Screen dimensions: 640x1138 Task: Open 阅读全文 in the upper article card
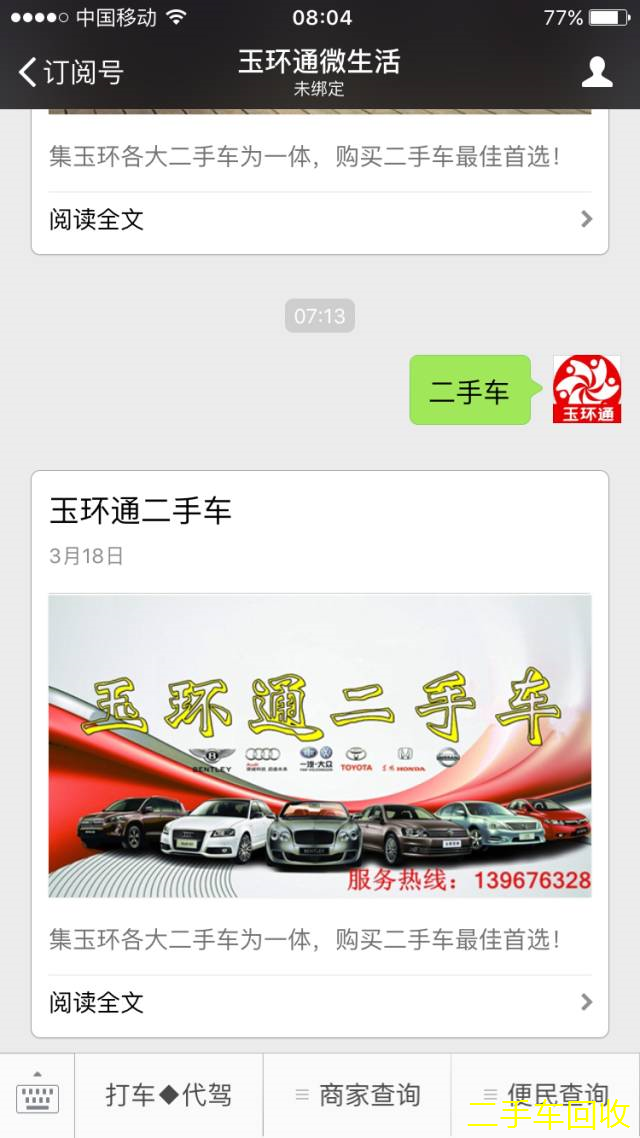pos(320,220)
